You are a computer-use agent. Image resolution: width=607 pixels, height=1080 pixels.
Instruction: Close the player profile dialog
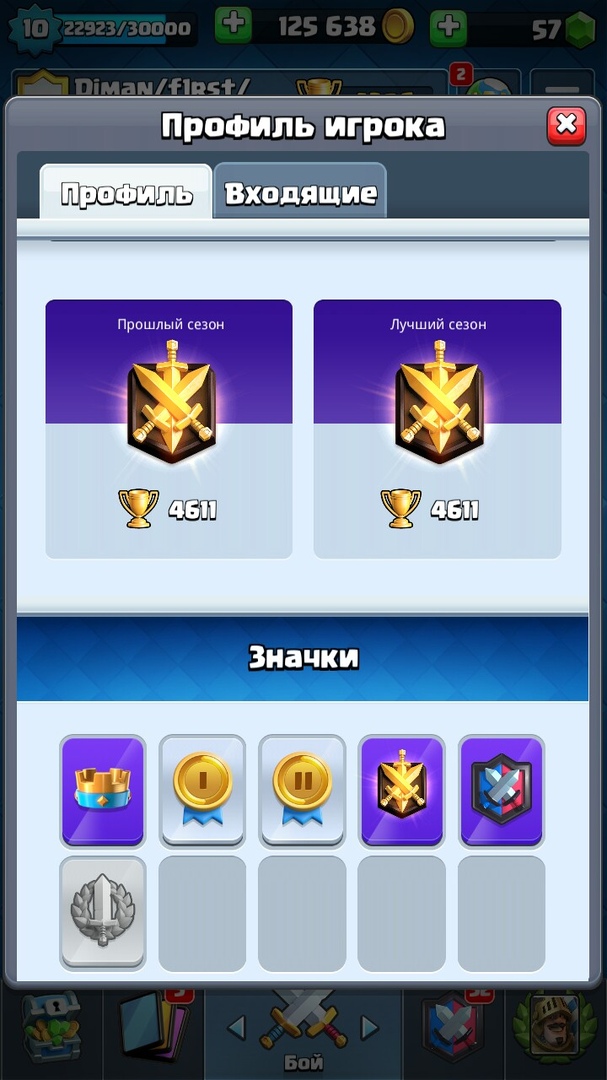tap(566, 125)
